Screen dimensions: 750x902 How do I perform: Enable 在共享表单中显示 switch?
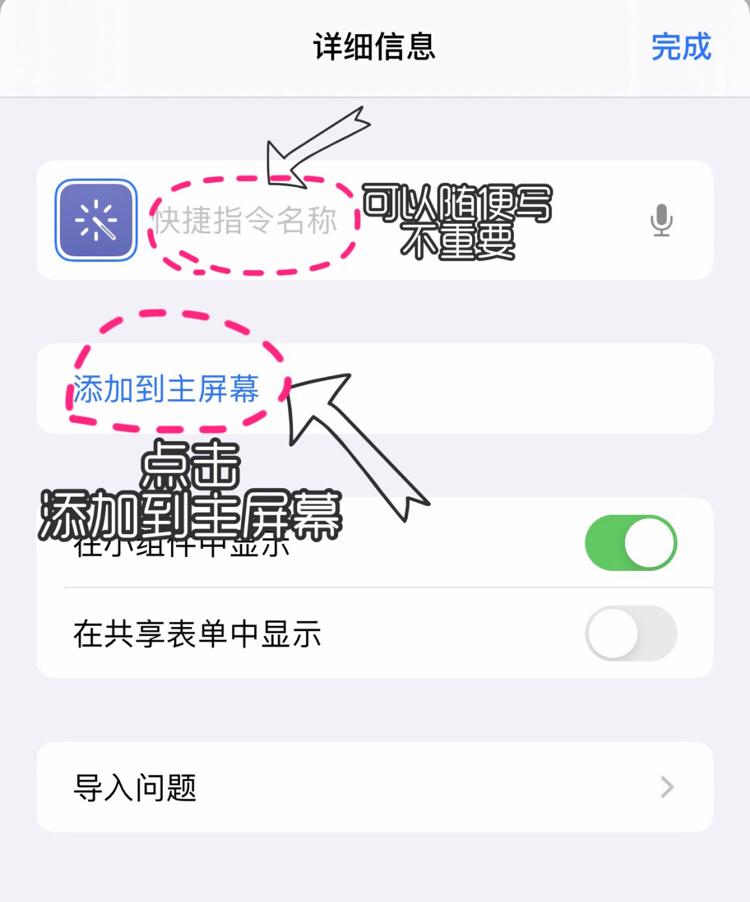[x=630, y=634]
